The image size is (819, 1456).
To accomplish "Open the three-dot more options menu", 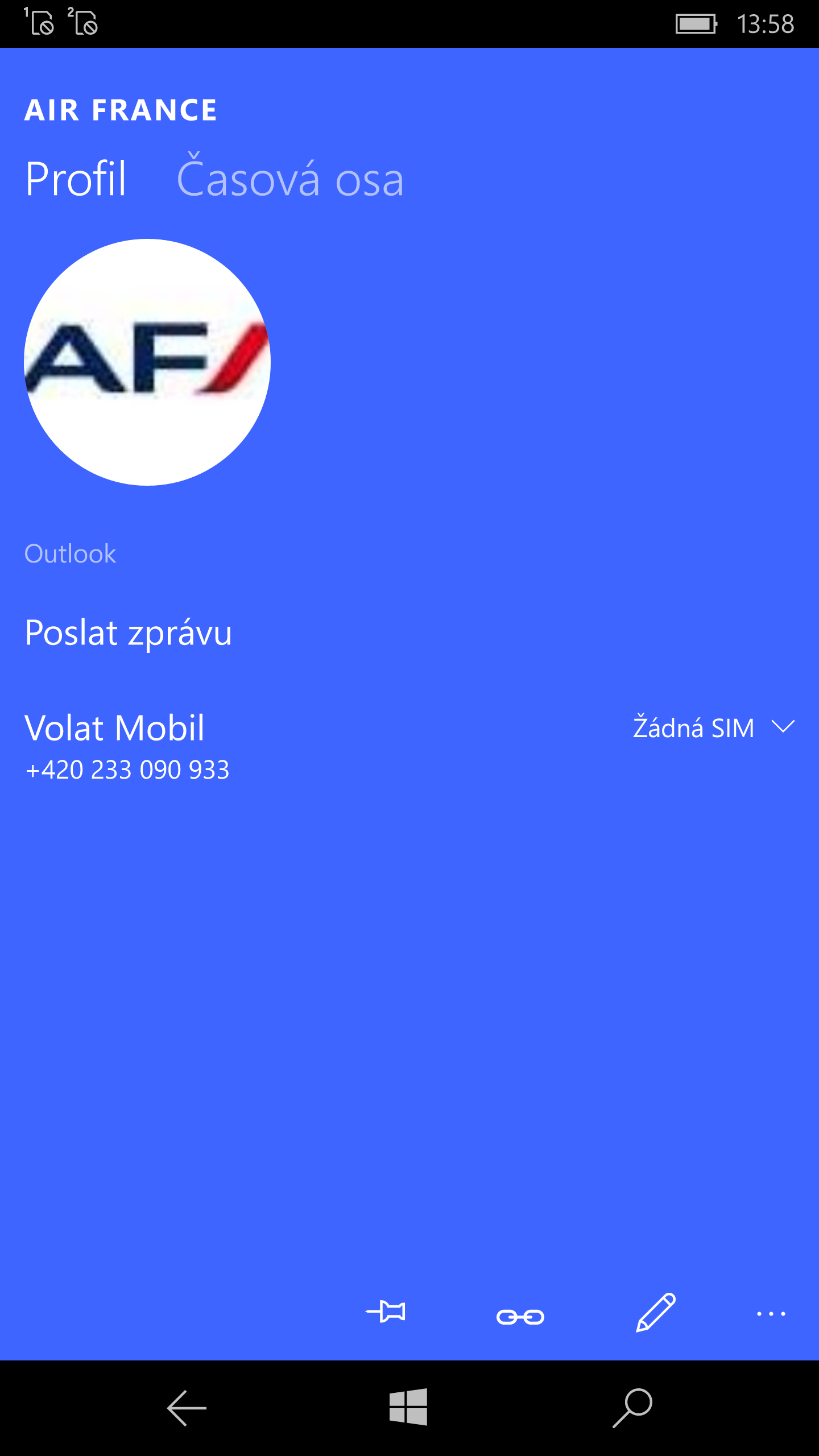I will pos(771,1314).
